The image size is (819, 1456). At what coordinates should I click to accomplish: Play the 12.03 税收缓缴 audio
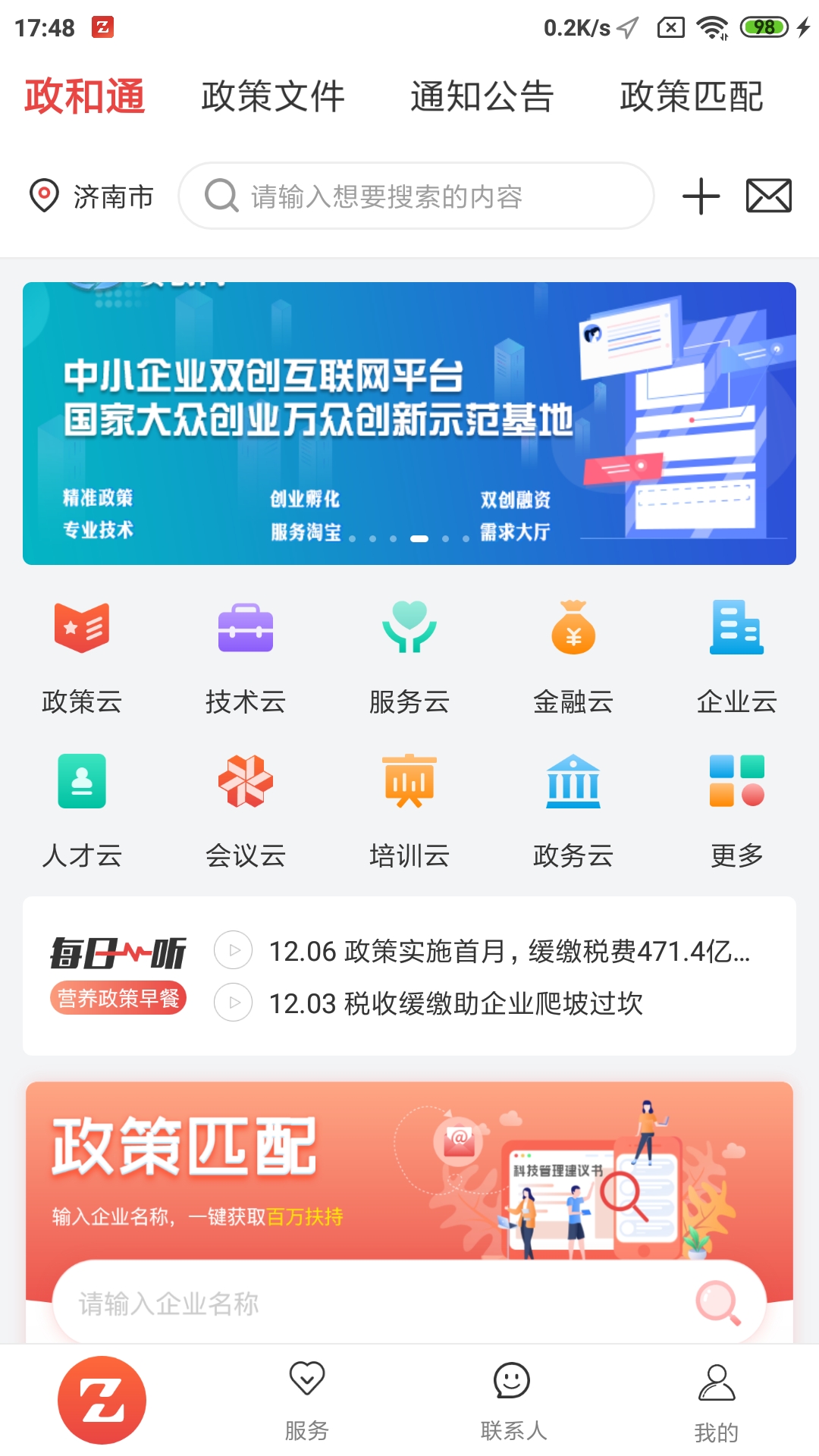(234, 1003)
